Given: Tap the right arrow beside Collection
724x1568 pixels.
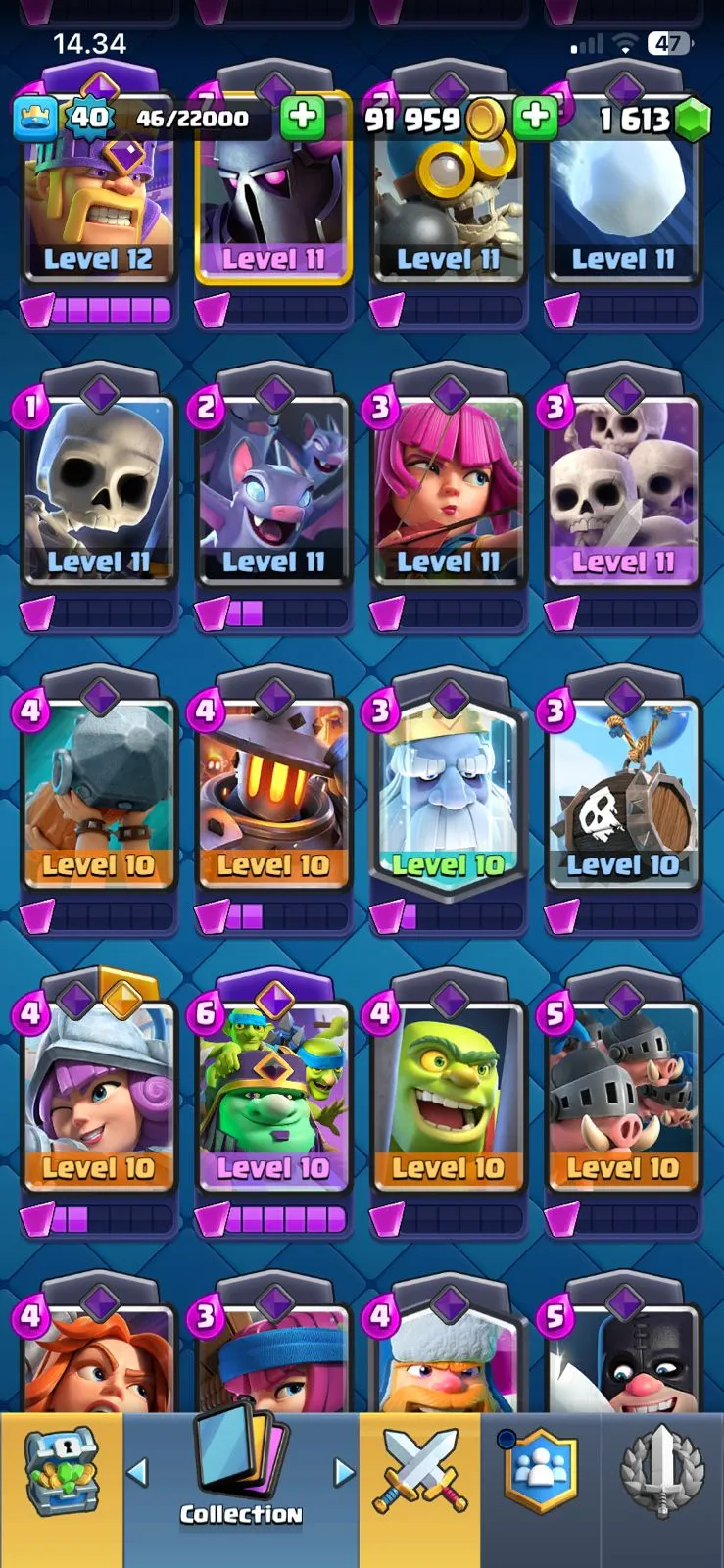Looking at the screenshot, I should [x=344, y=1471].
